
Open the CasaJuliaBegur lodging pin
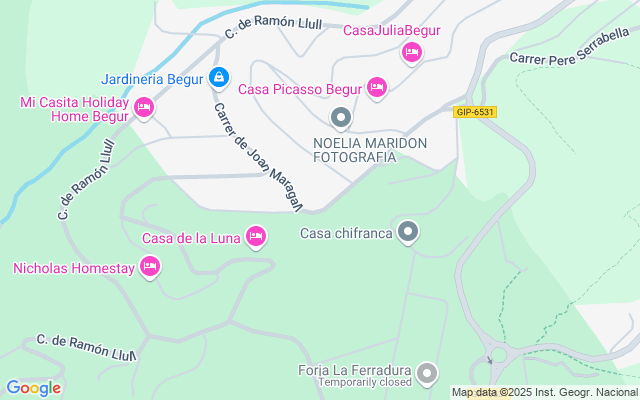[x=411, y=52]
